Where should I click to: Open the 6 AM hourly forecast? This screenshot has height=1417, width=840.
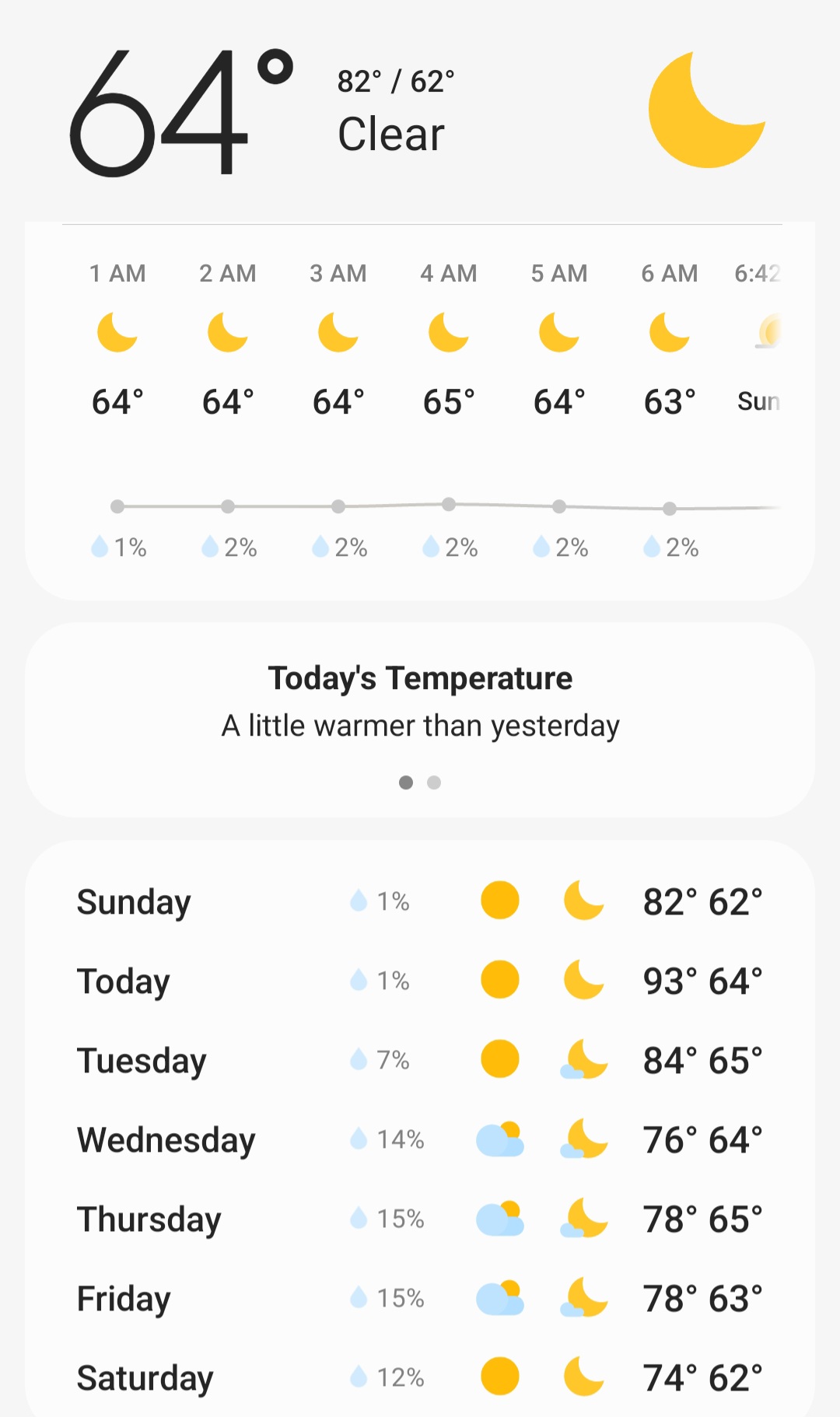click(670, 350)
